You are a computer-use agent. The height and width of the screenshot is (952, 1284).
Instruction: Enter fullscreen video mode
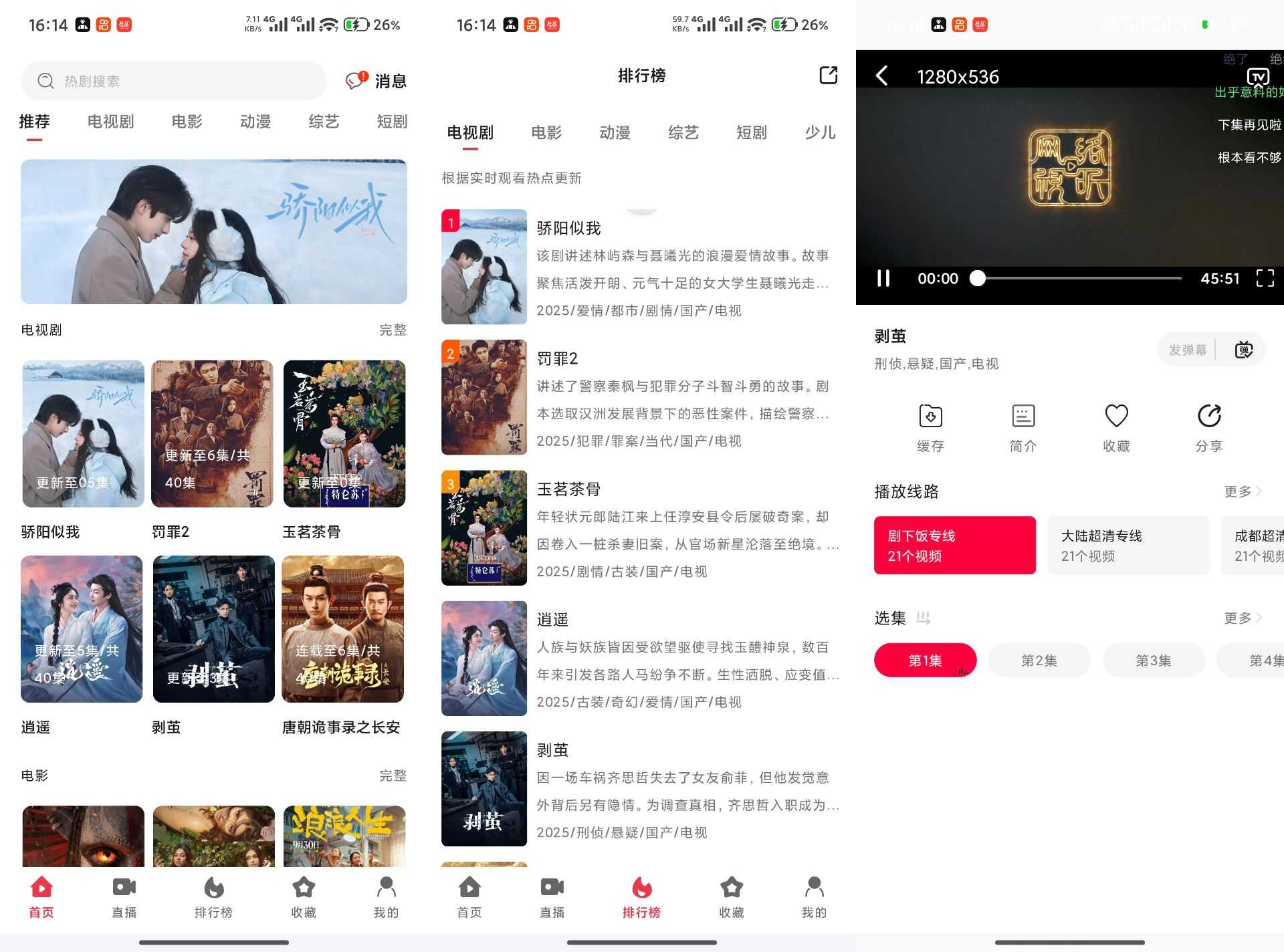coord(1265,278)
